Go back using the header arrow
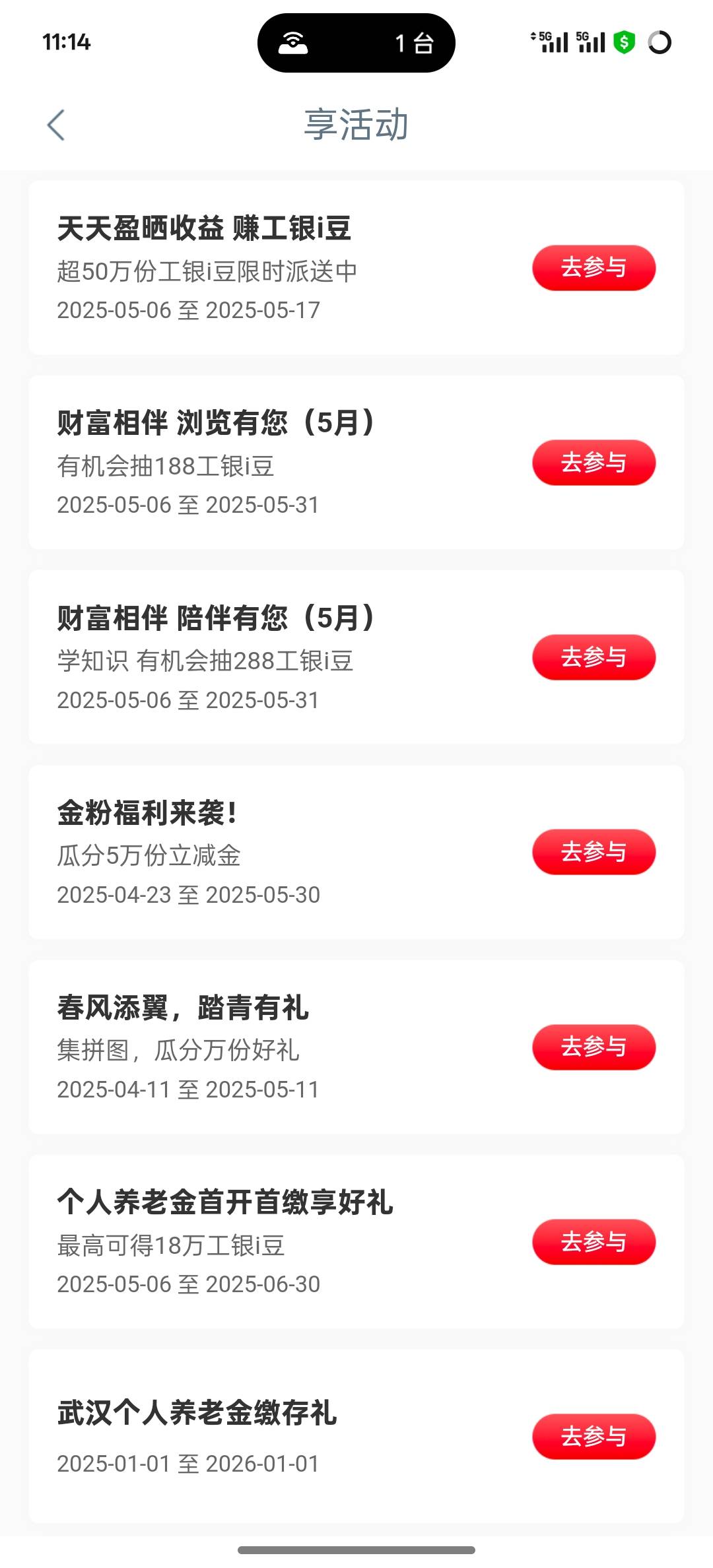Image resolution: width=713 pixels, height=1568 pixels. 56,125
